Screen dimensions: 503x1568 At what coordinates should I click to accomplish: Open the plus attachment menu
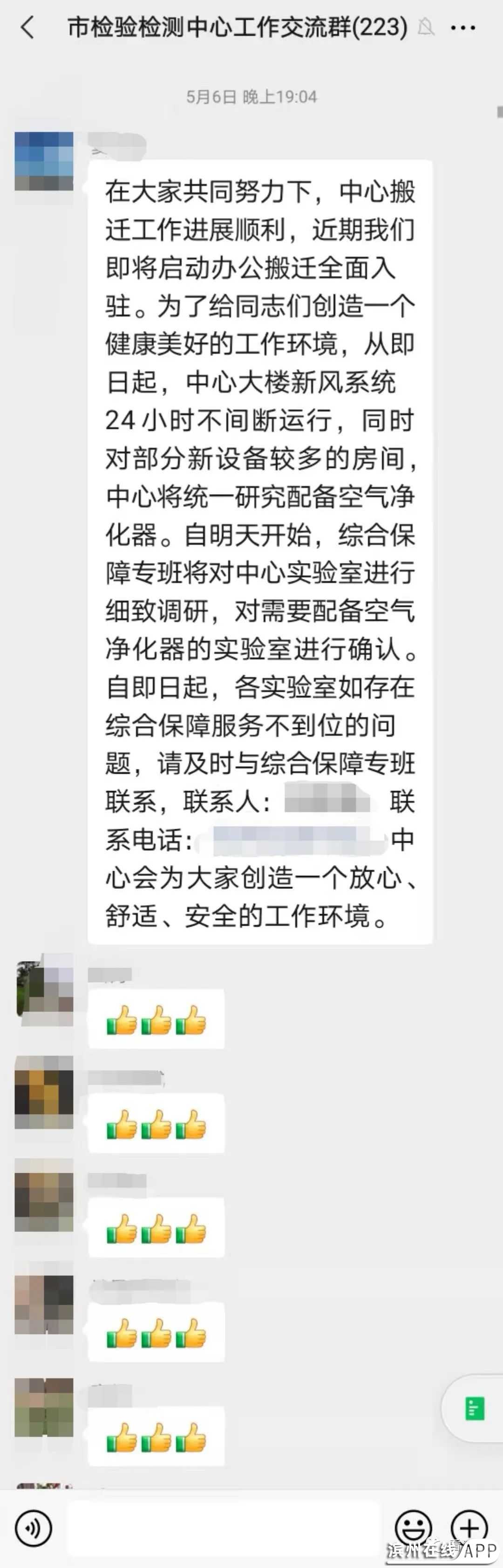[469, 1527]
